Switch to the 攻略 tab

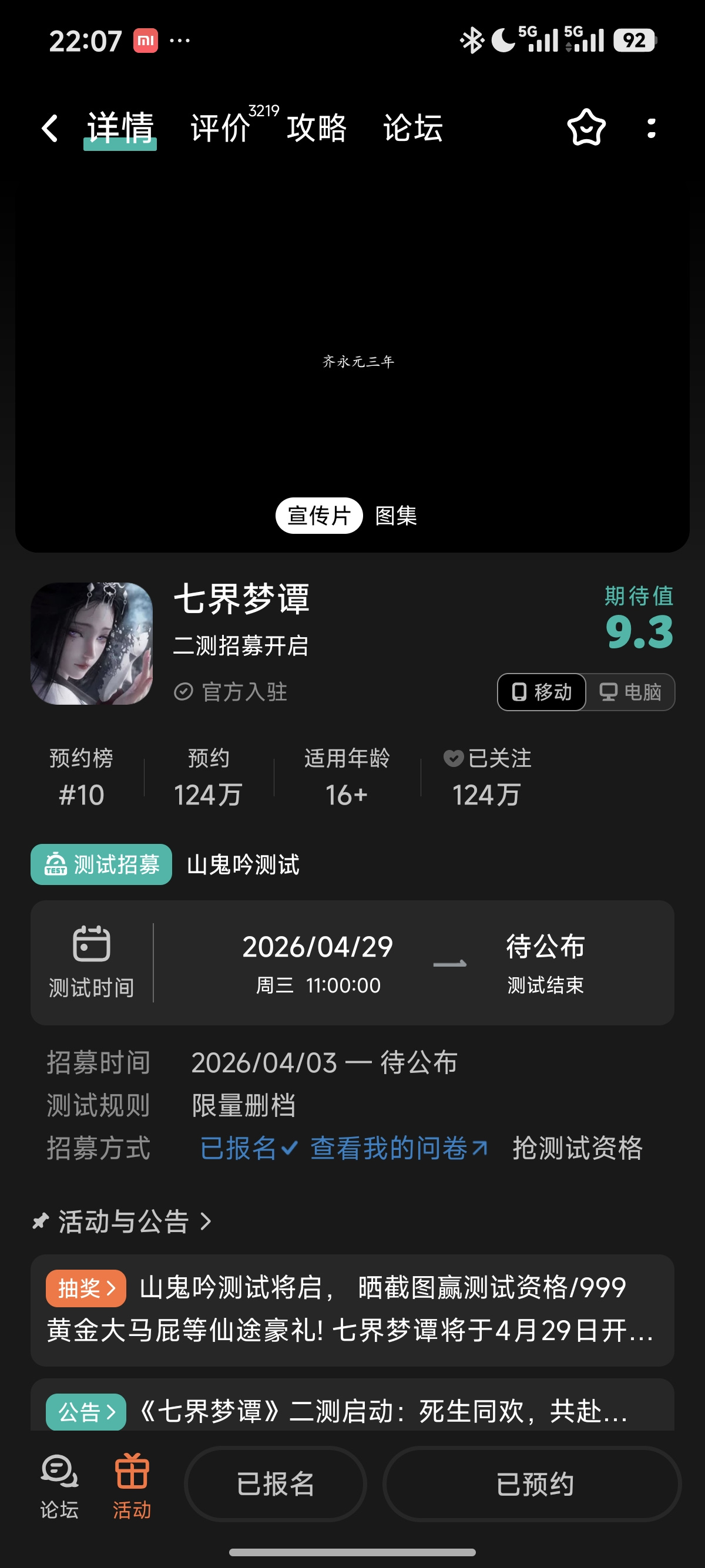[x=317, y=129]
